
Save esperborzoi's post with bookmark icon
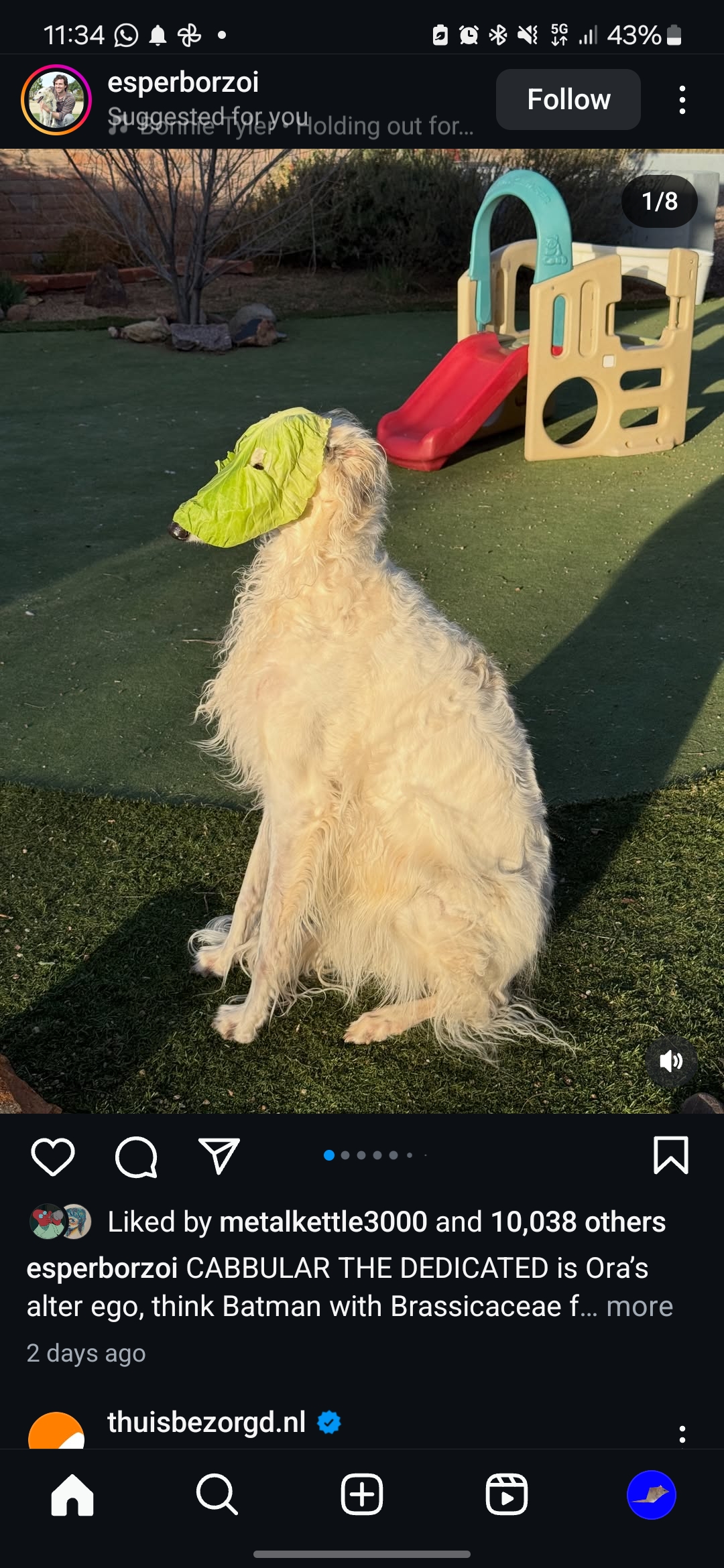670,1155
